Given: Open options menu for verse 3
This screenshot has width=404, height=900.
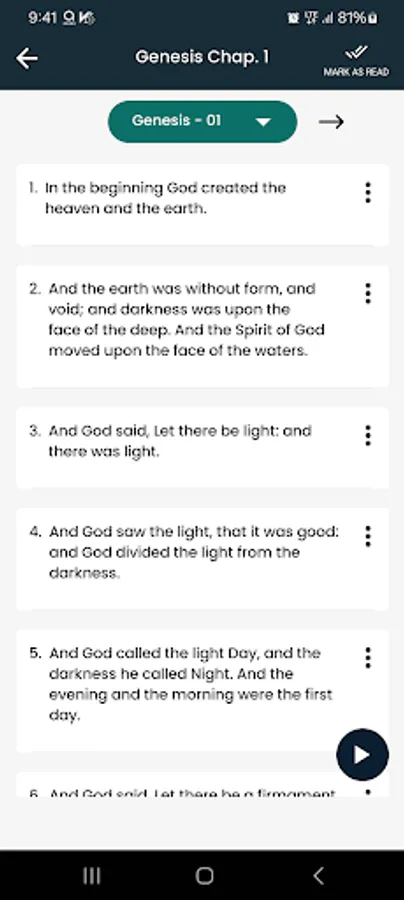Looking at the screenshot, I should 368,436.
